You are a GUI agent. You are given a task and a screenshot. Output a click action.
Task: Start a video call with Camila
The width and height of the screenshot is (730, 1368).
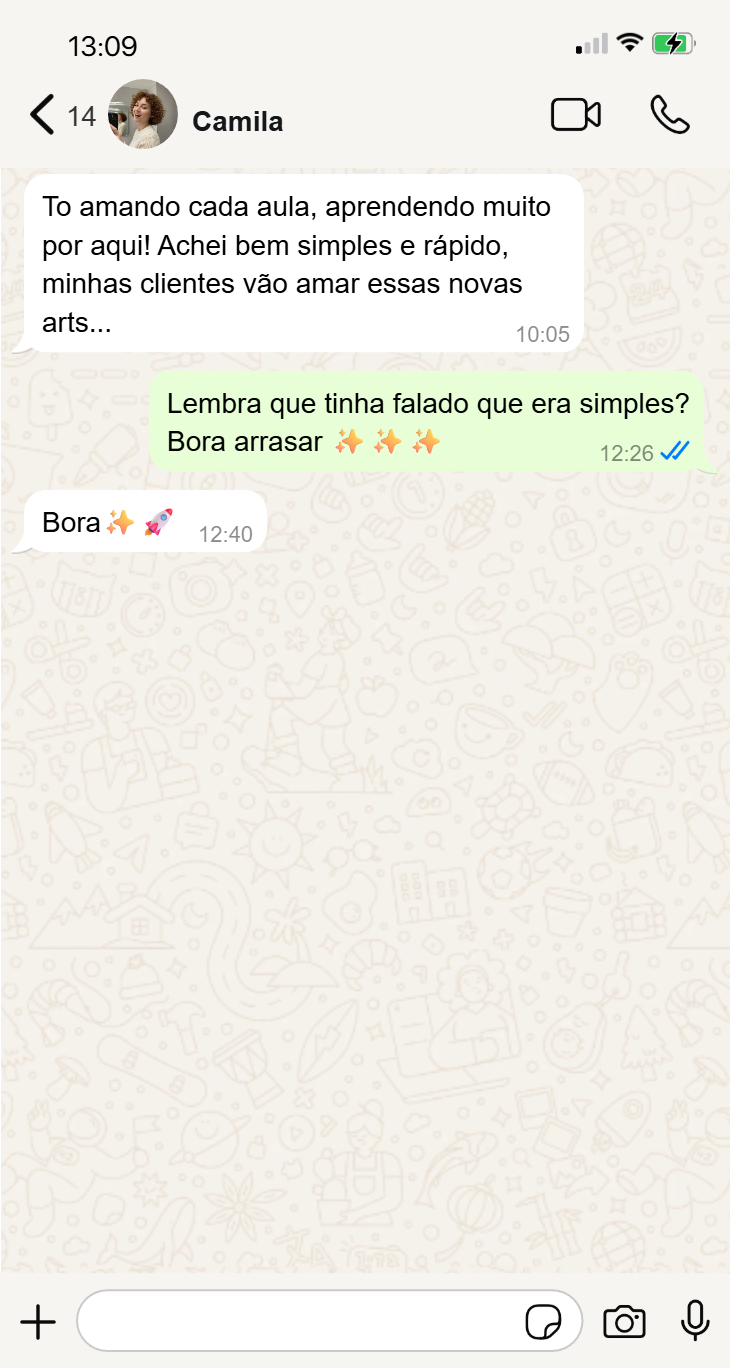click(x=576, y=115)
